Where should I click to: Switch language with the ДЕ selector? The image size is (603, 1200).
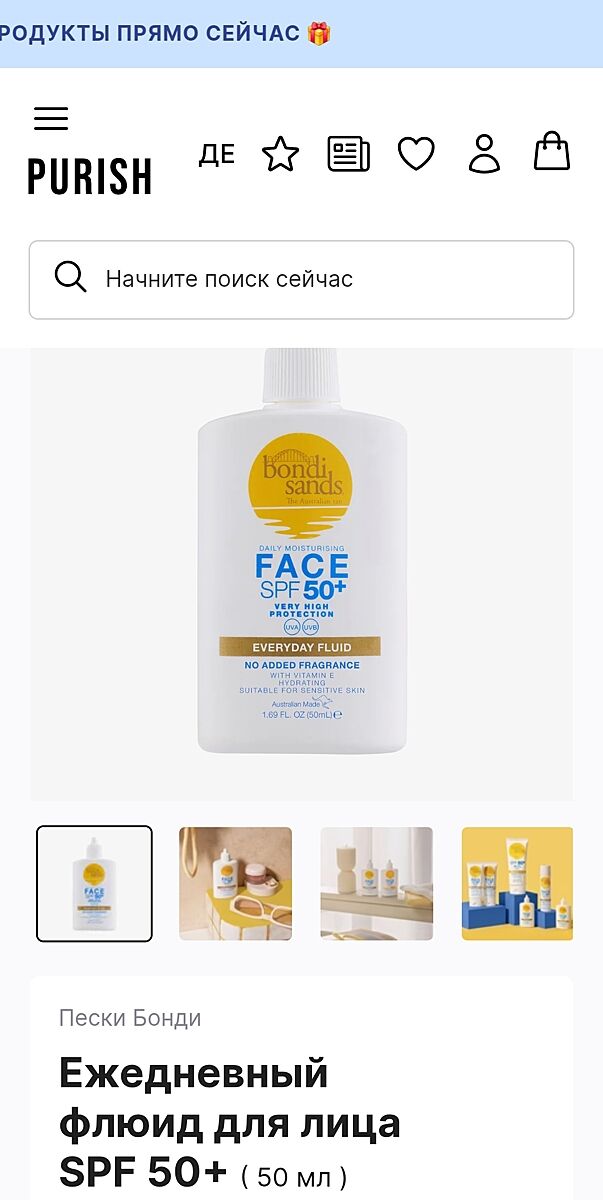217,155
